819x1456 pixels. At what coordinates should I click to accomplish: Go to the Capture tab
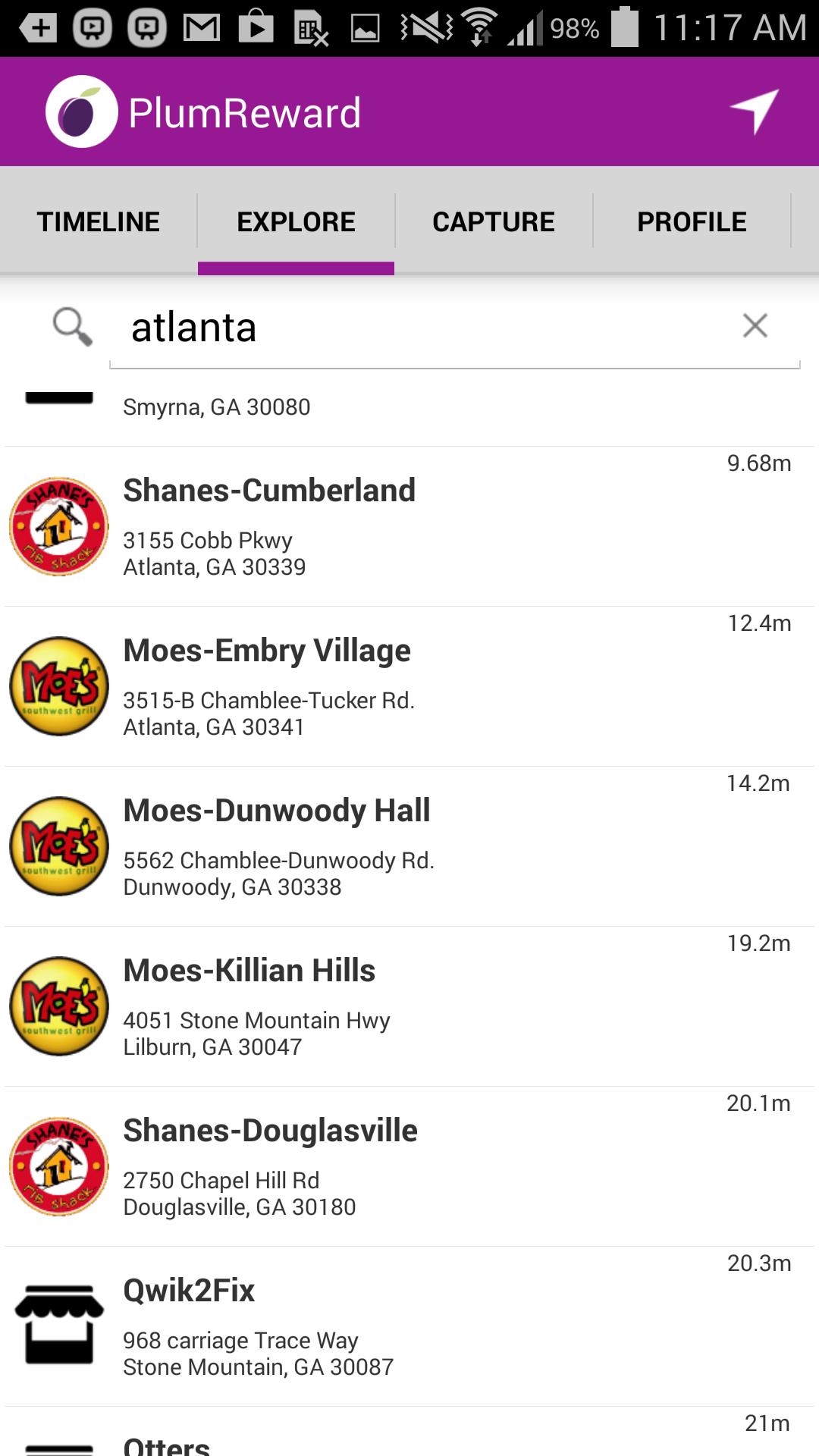[494, 221]
